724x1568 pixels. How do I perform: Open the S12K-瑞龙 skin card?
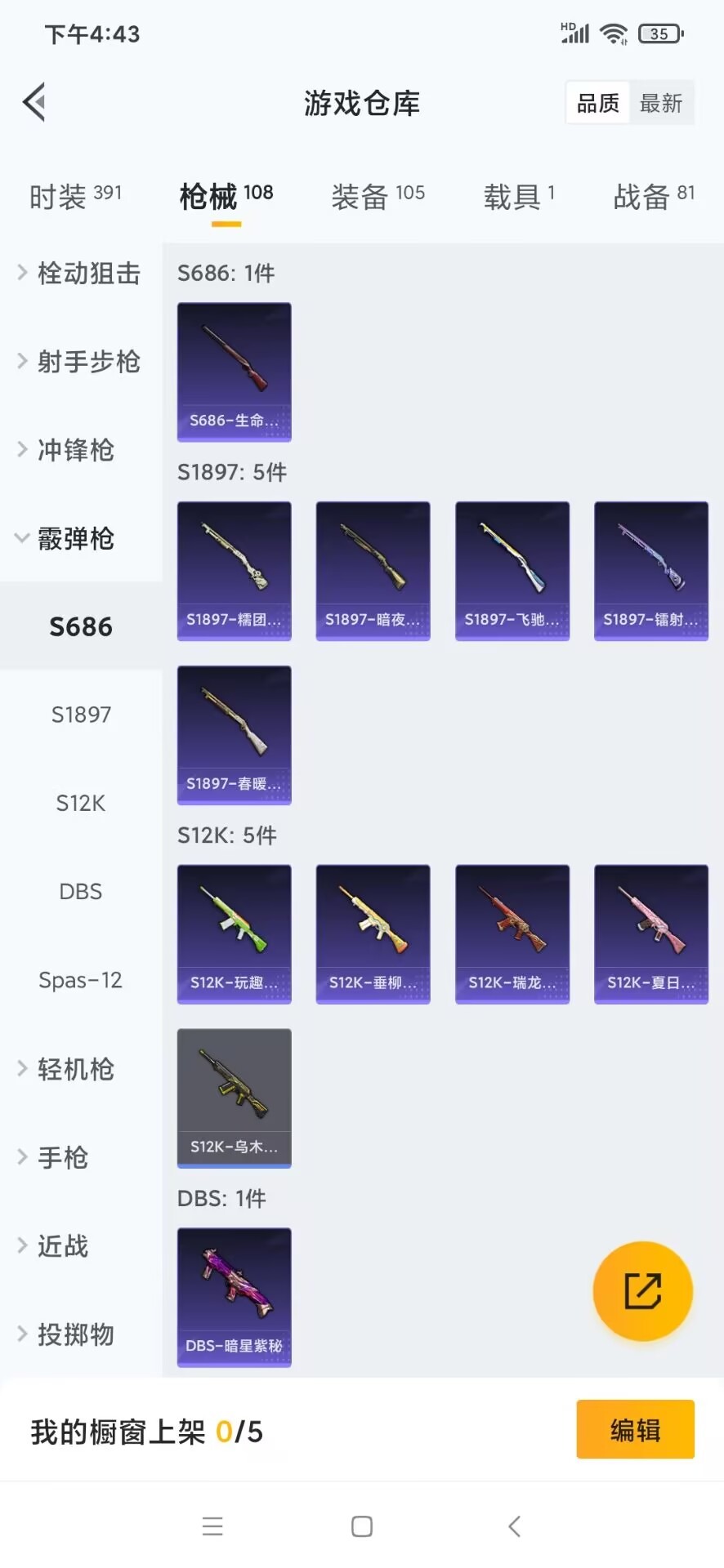(512, 934)
